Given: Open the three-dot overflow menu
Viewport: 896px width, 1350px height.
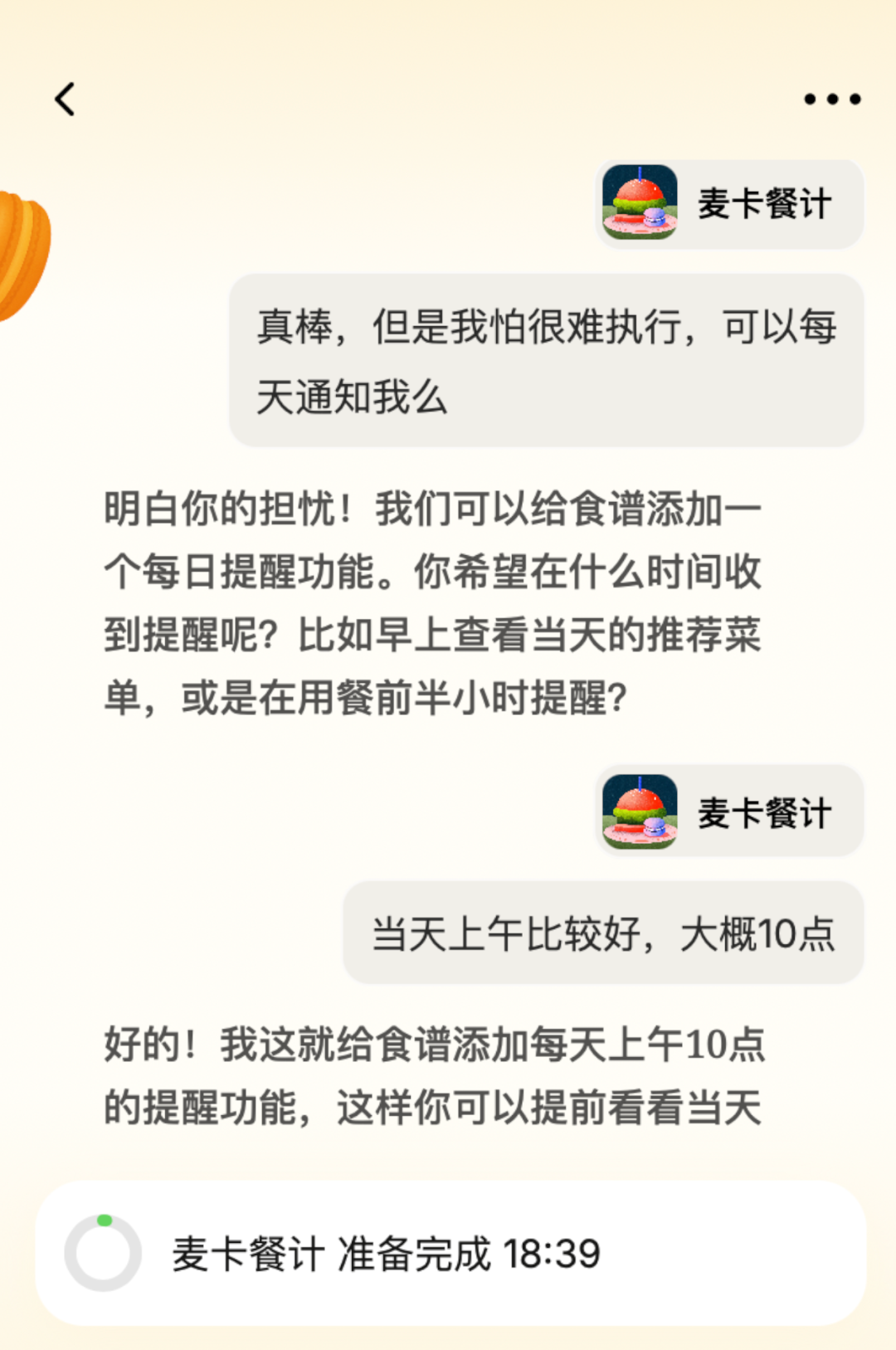Looking at the screenshot, I should pos(831,100).
